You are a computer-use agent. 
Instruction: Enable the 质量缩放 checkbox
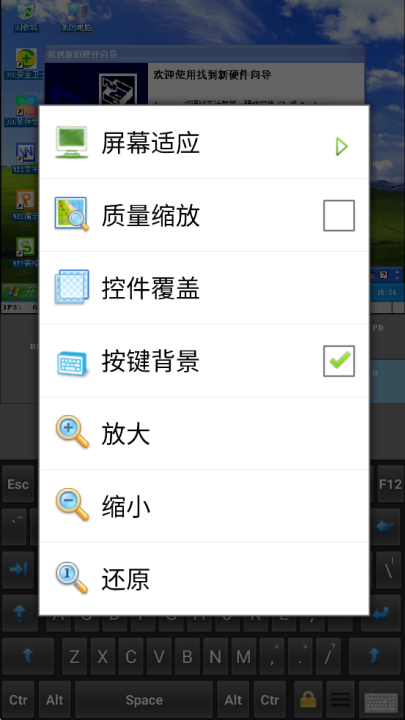339,215
